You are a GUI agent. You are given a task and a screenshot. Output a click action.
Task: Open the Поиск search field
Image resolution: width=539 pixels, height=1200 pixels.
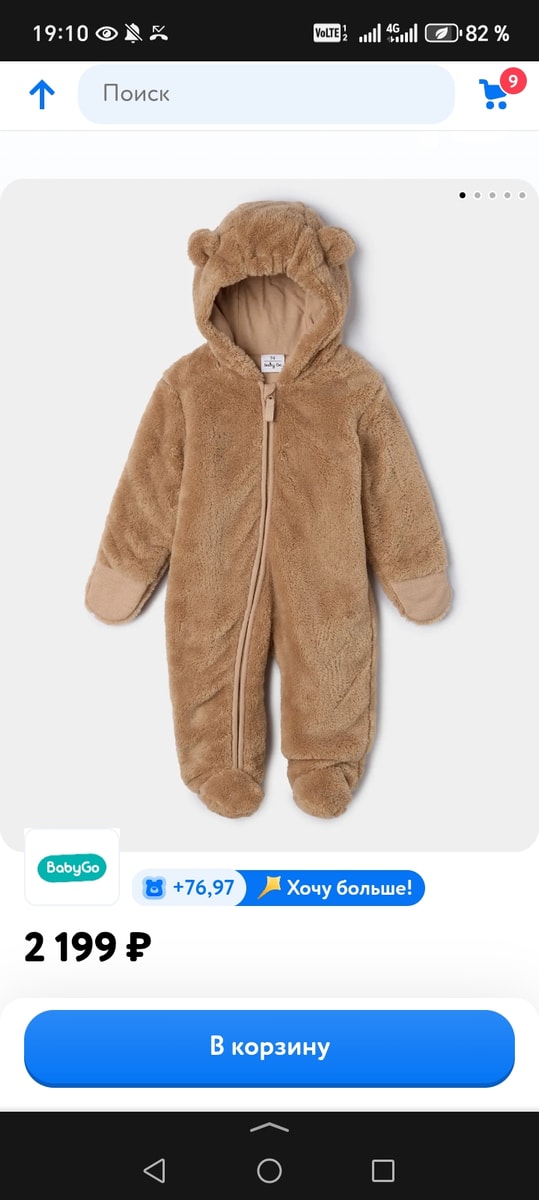pyautogui.click(x=266, y=94)
